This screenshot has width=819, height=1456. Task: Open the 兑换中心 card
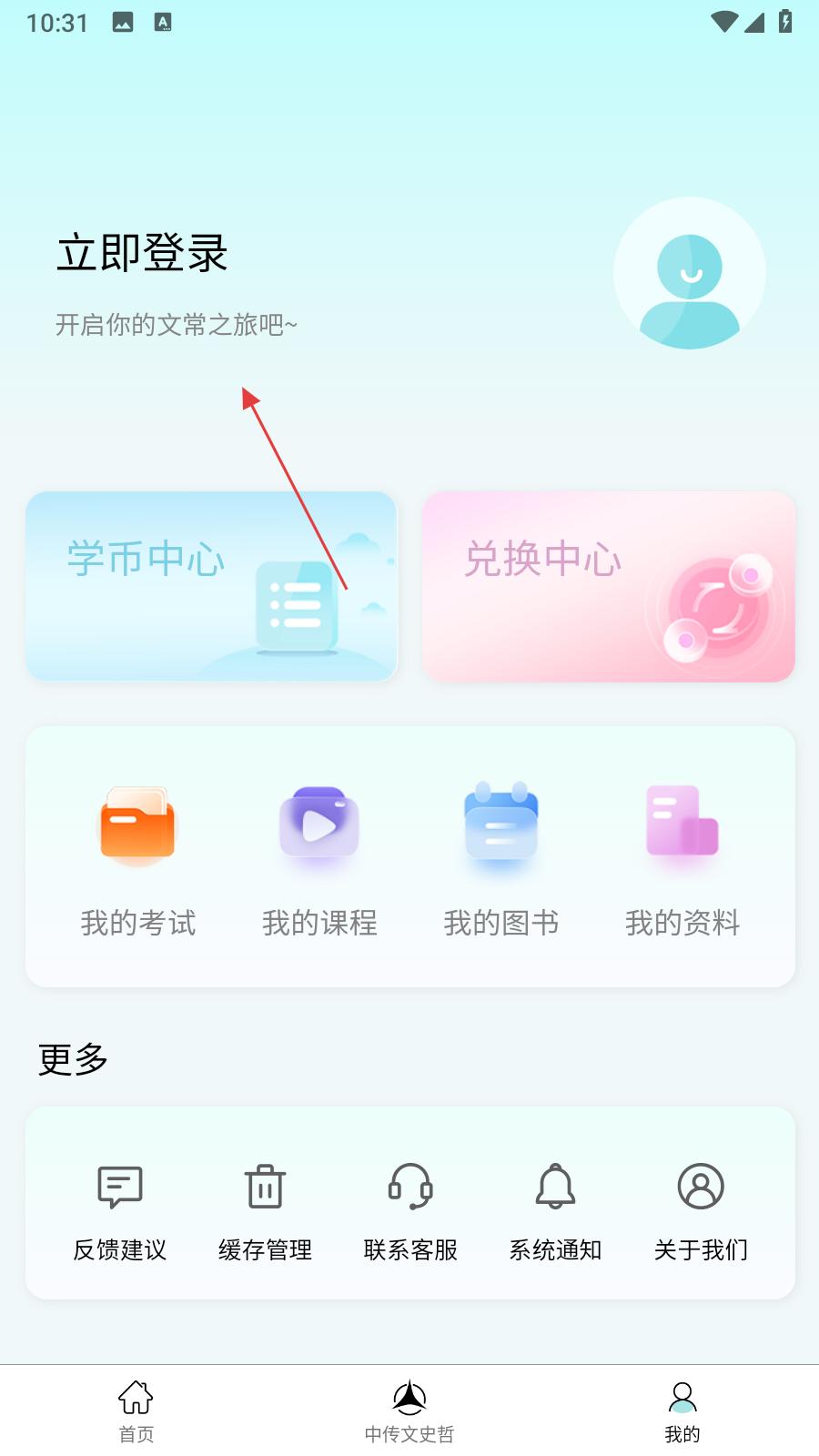608,586
